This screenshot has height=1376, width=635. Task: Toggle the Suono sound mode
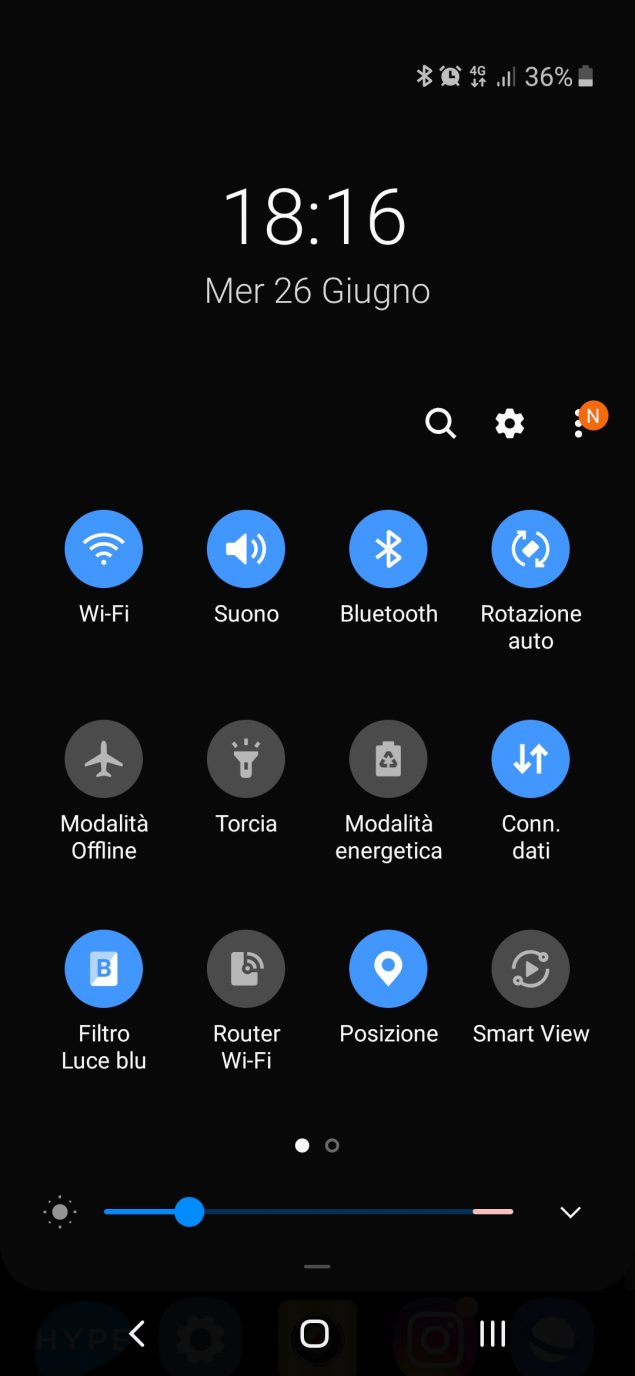click(246, 549)
